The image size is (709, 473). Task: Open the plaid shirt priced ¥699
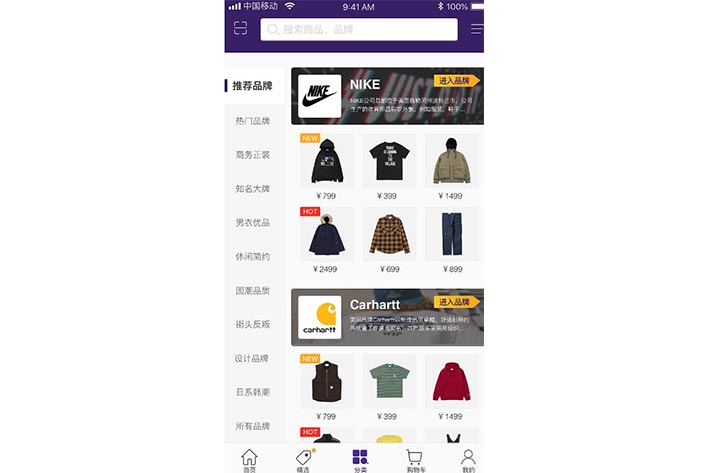click(x=389, y=233)
